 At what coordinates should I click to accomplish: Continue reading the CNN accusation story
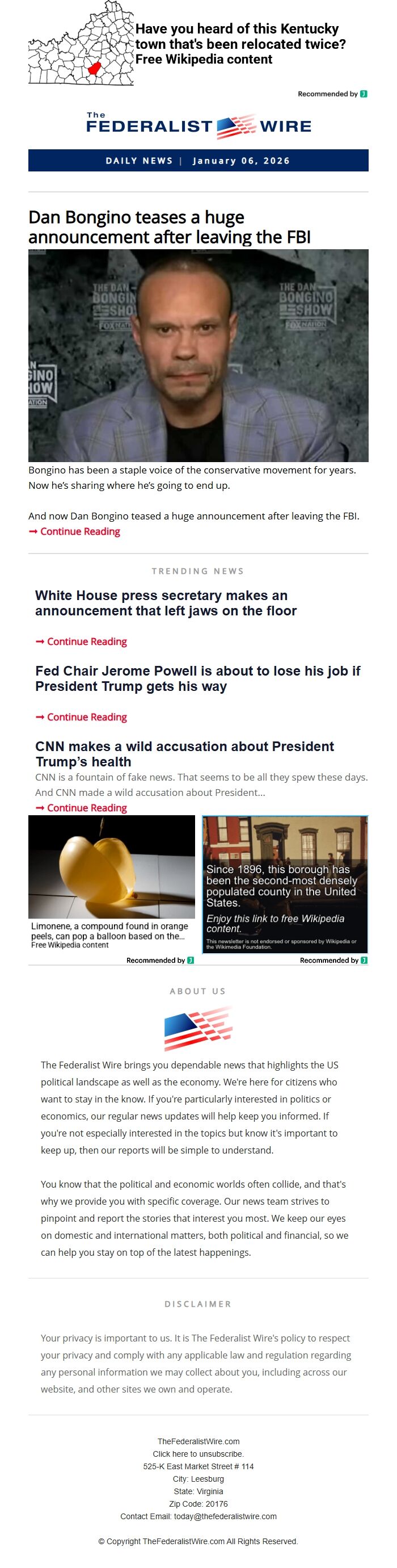[x=86, y=808]
